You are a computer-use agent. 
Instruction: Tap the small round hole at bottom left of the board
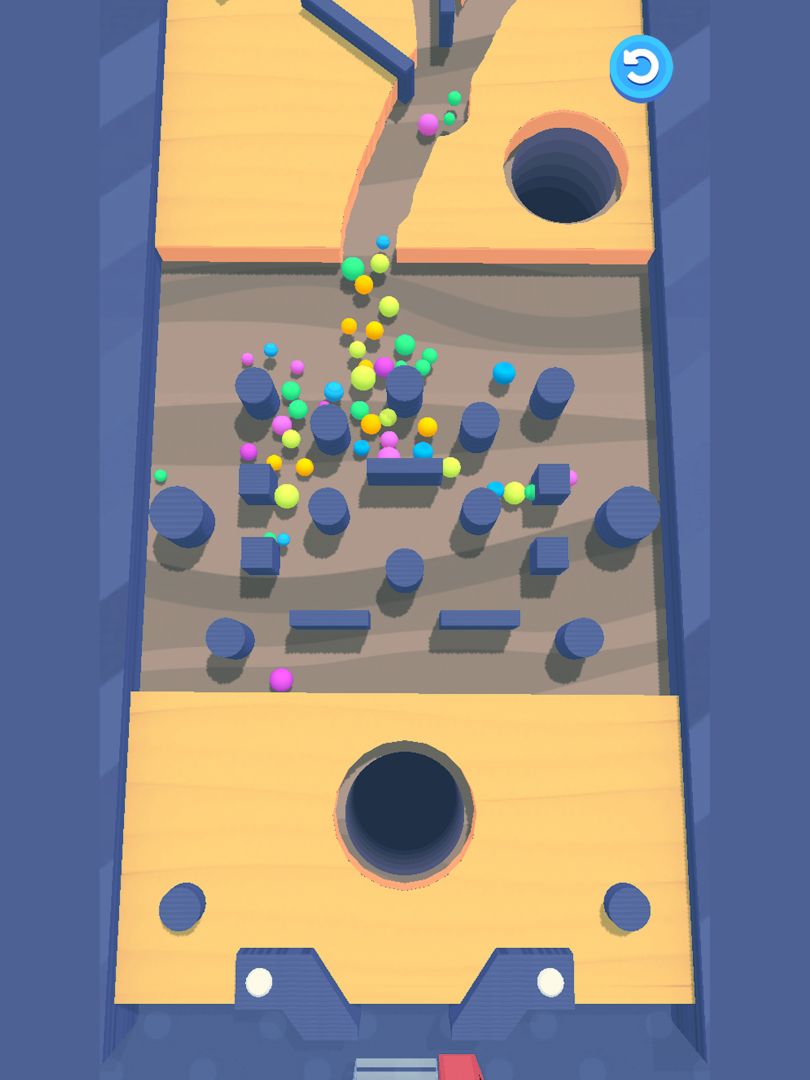click(x=182, y=906)
